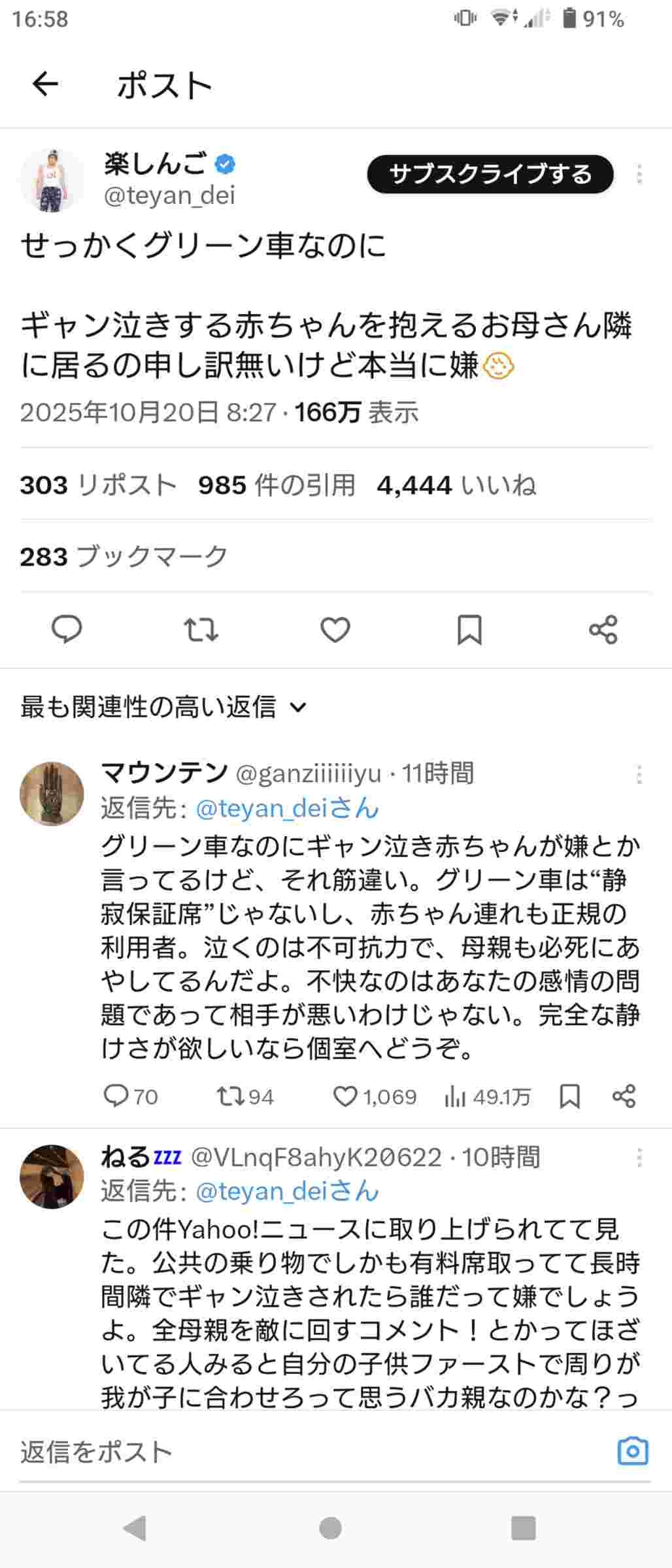Share 楽しんご's main post
Viewport: 672px width, 1568px height.
[603, 629]
